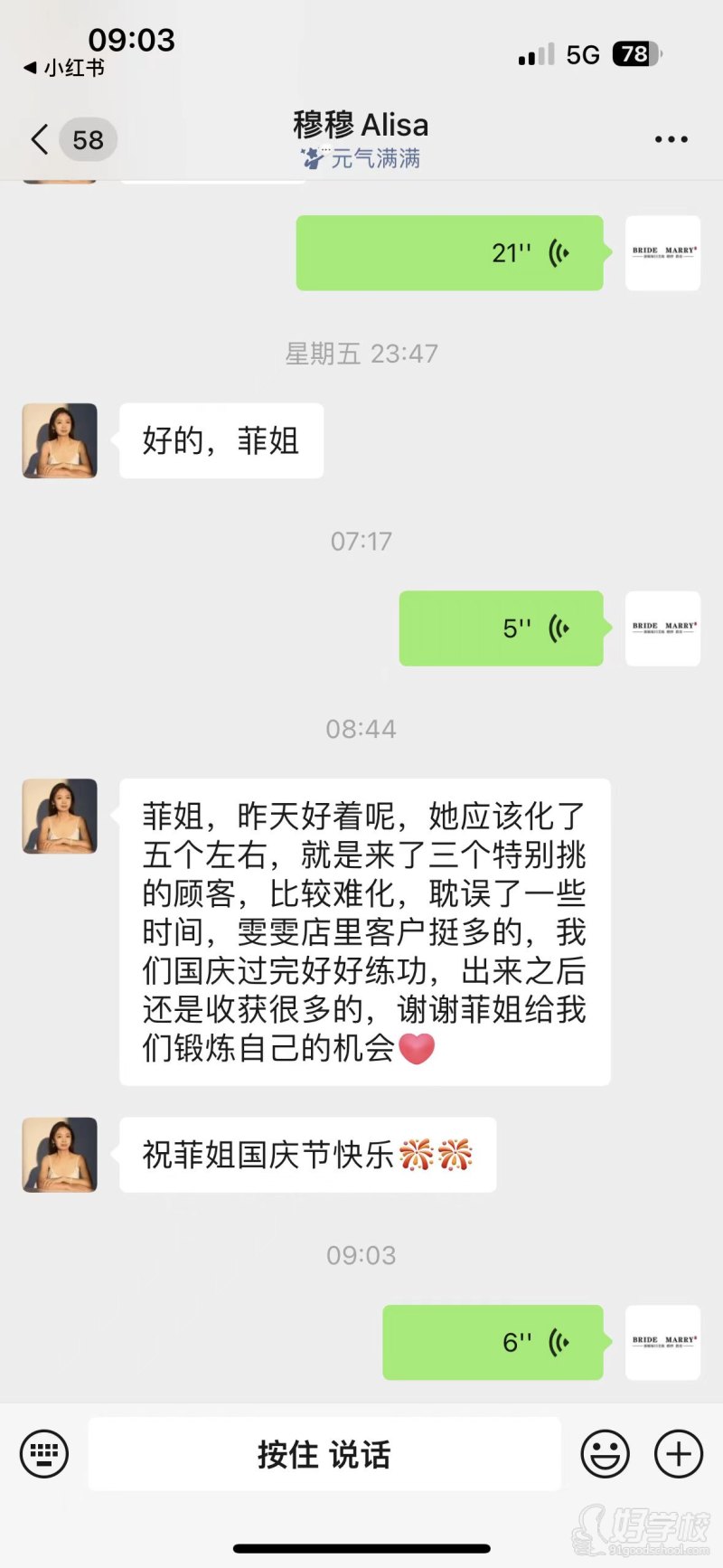
Task: Switch to keyboard input using the keyboard icon
Action: tap(43, 1454)
